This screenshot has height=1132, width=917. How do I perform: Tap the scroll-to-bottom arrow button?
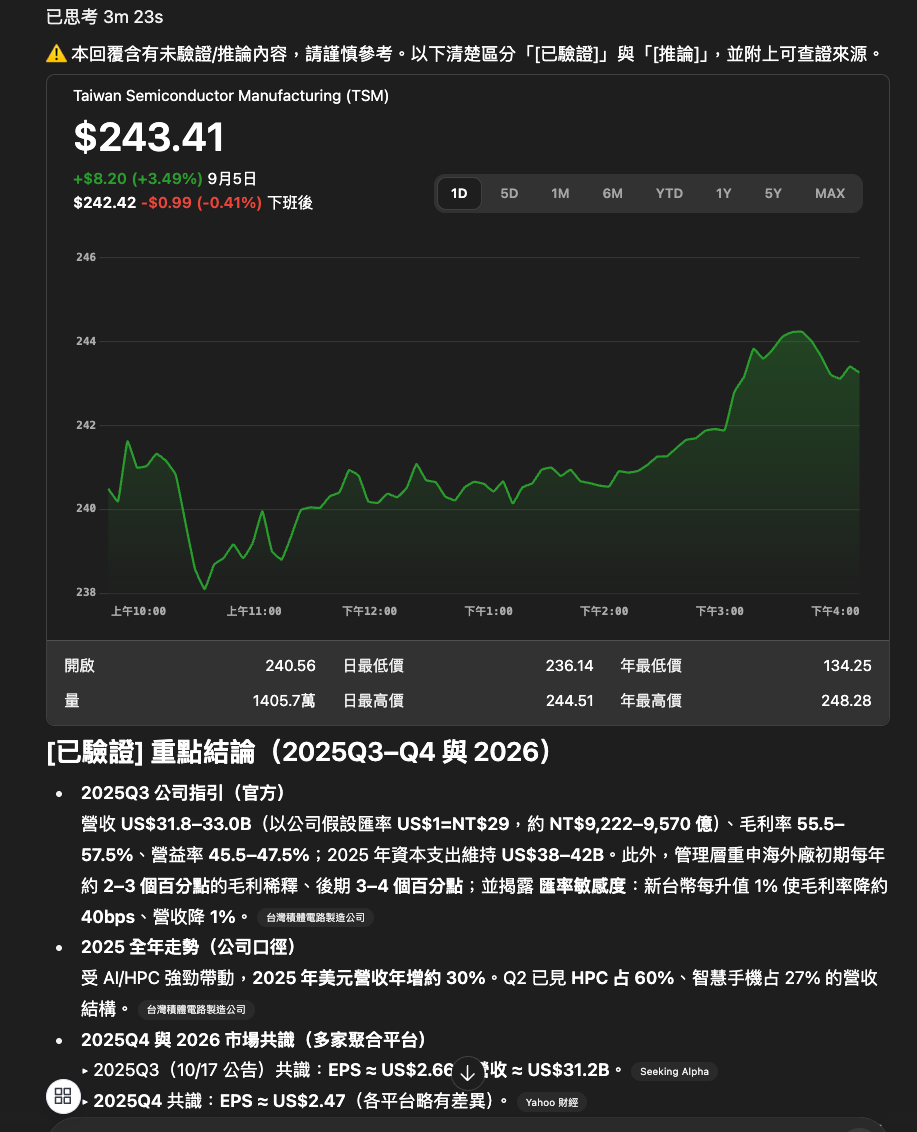point(467,1074)
